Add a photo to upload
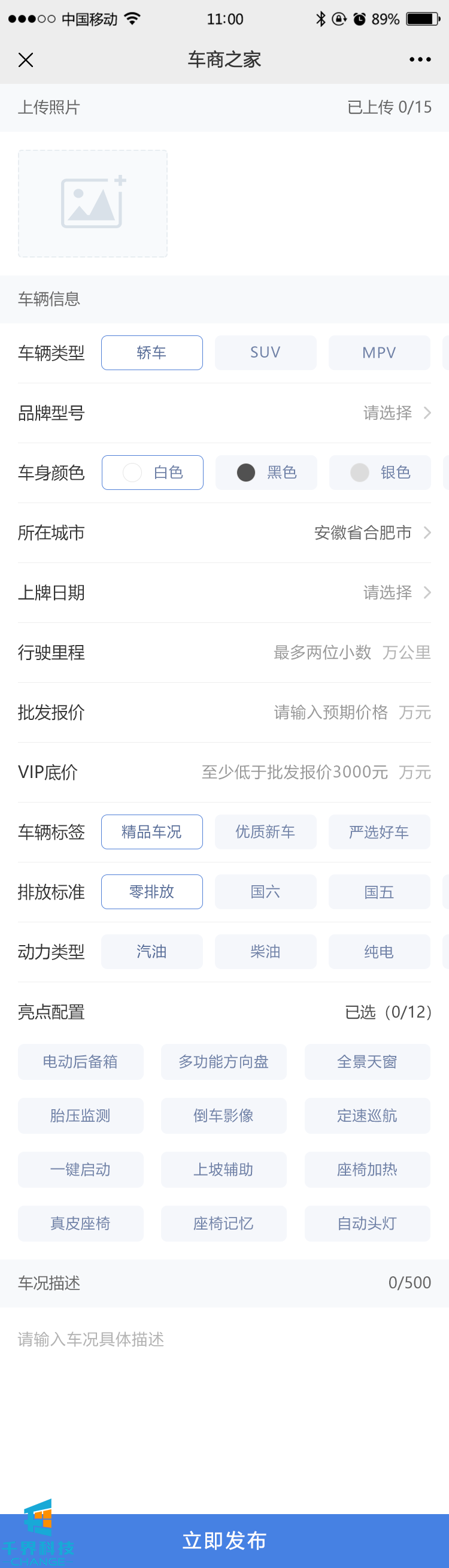This screenshot has height=1568, width=449. [x=92, y=203]
